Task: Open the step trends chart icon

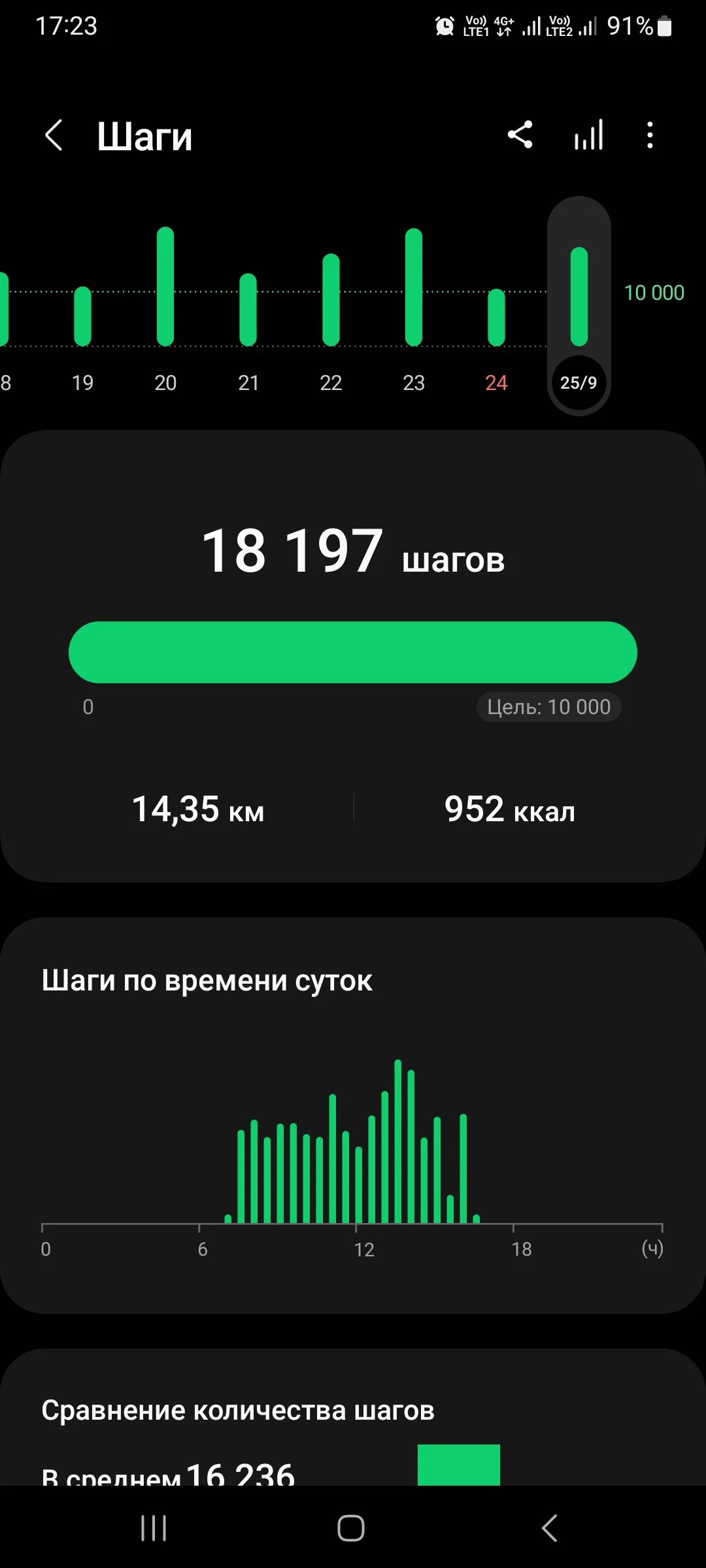Action: click(588, 135)
